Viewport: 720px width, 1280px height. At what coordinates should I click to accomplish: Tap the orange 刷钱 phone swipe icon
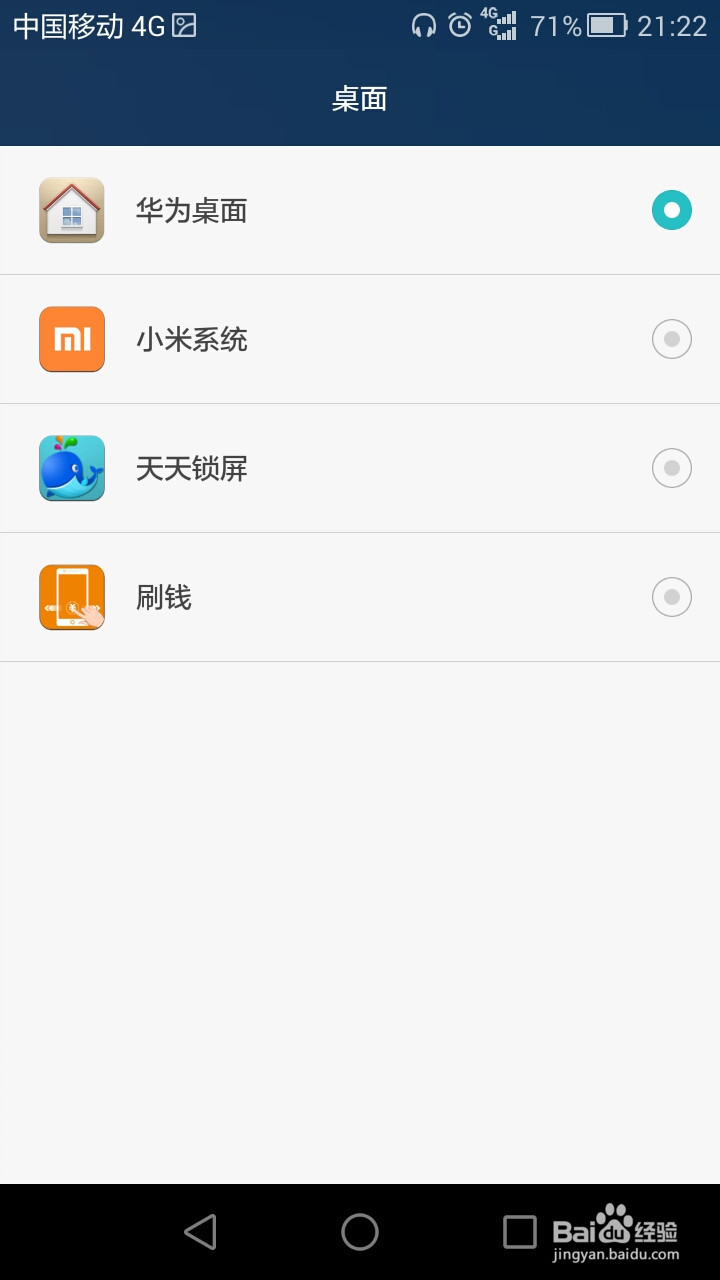pyautogui.click(x=71, y=597)
